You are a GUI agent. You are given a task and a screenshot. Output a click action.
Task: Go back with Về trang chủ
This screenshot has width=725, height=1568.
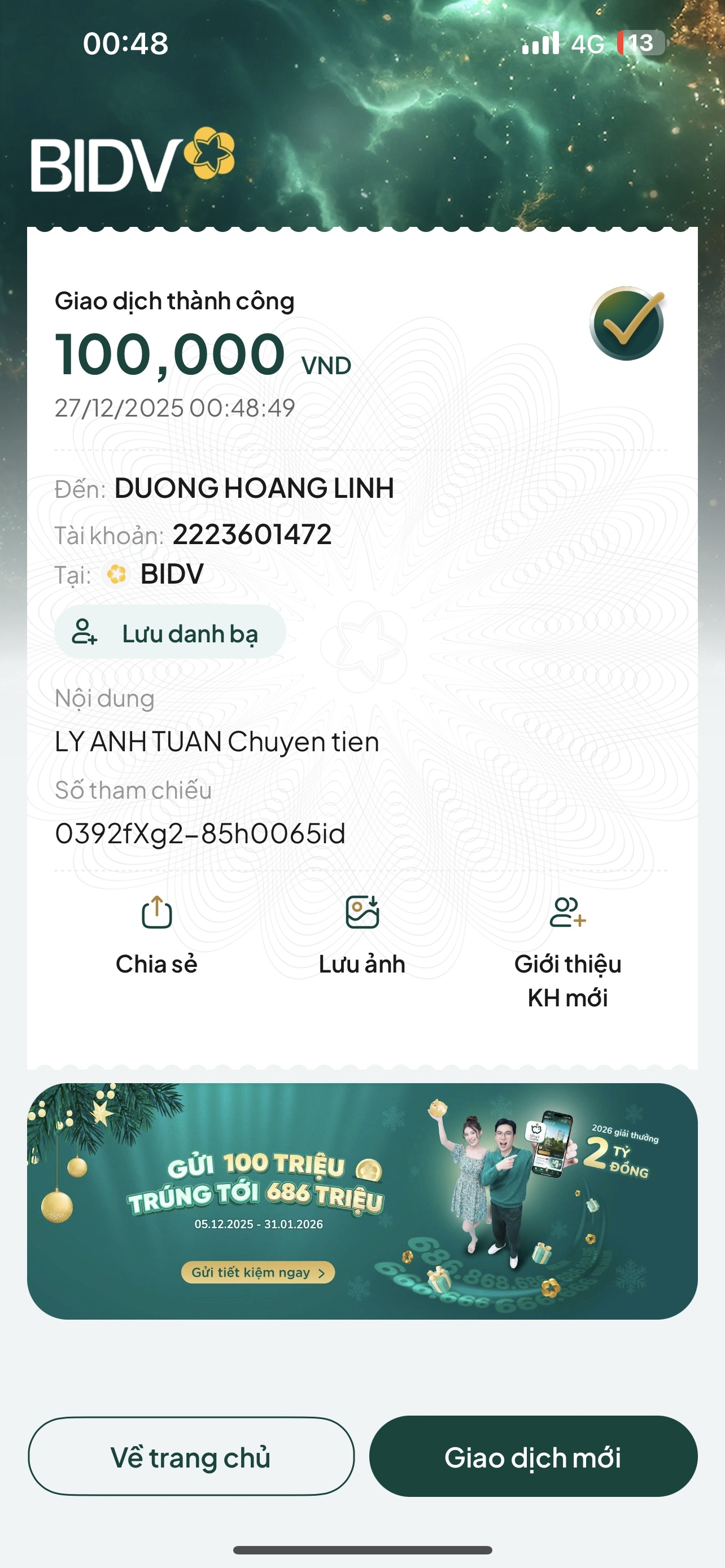click(191, 1457)
